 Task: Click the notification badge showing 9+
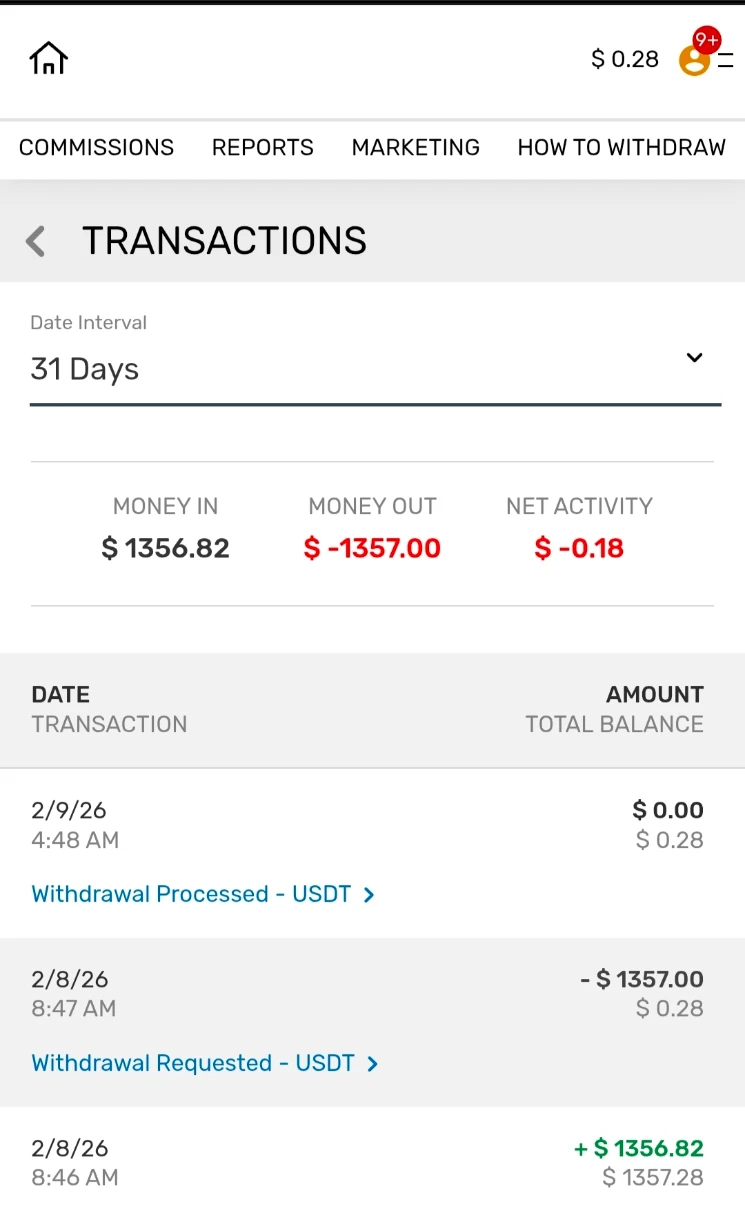(x=708, y=40)
